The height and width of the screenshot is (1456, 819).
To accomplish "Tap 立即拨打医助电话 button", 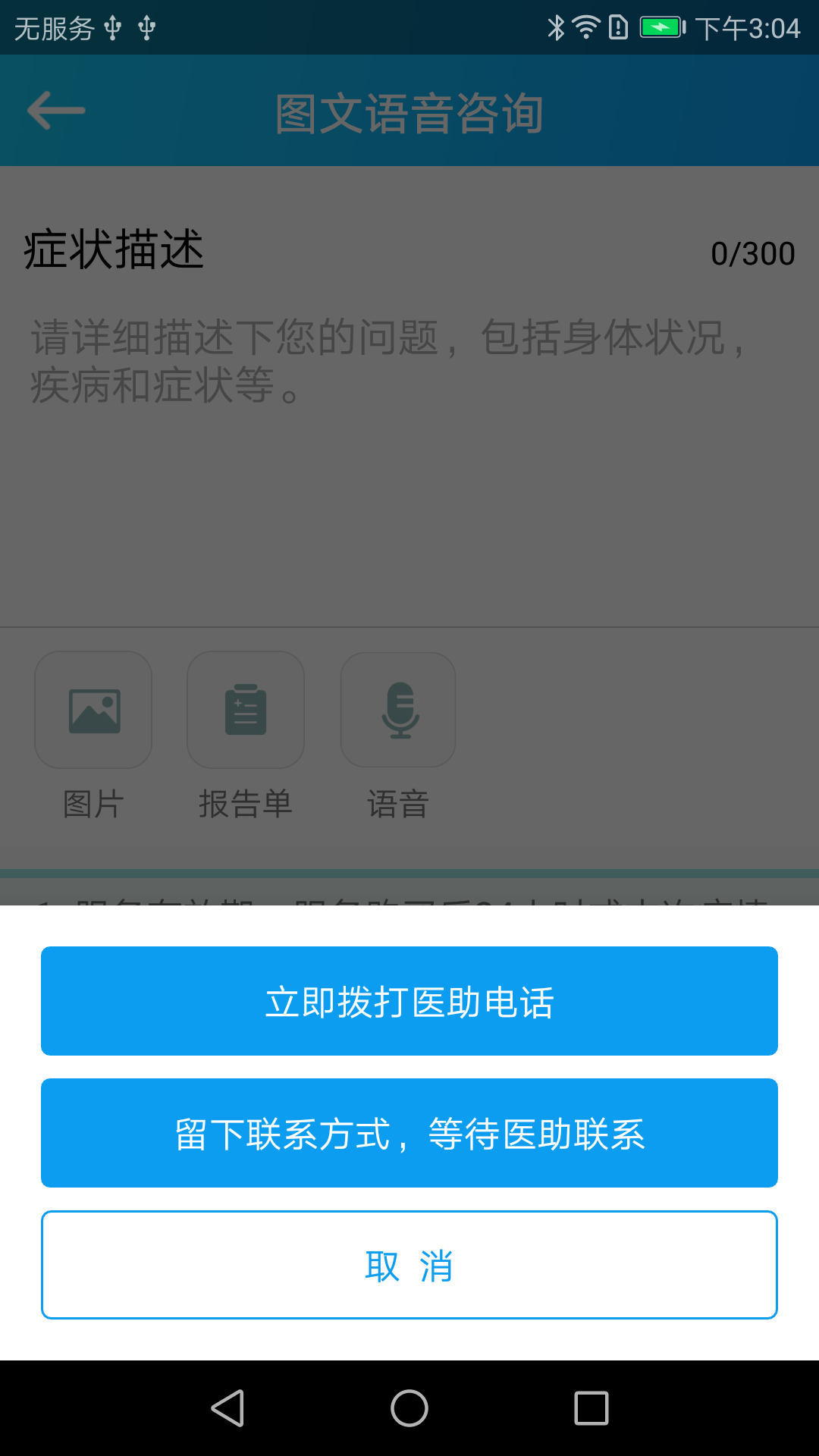I will [409, 1001].
